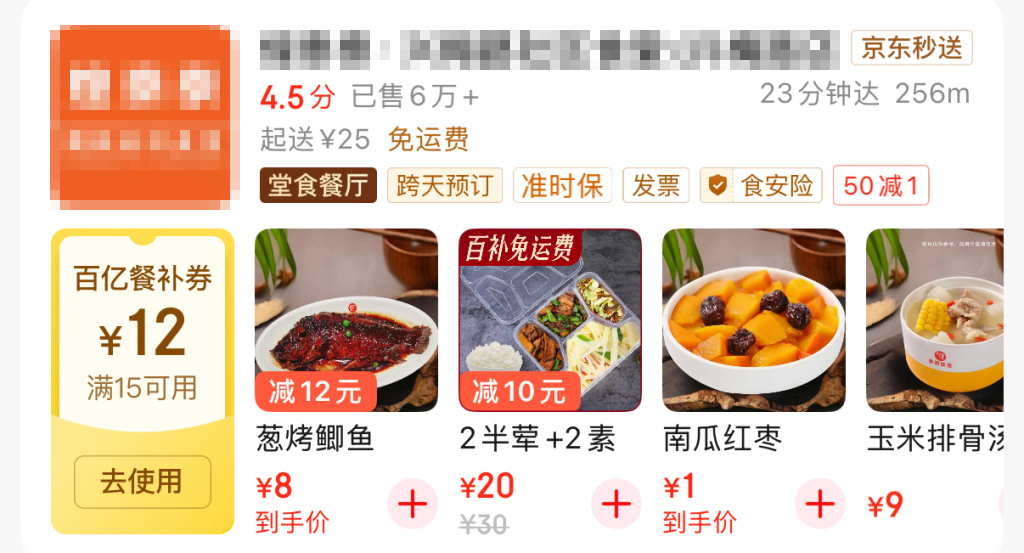The width and height of the screenshot is (1024, 553).
Task: Open the 南瓜红枣 dish photo
Action: [754, 320]
